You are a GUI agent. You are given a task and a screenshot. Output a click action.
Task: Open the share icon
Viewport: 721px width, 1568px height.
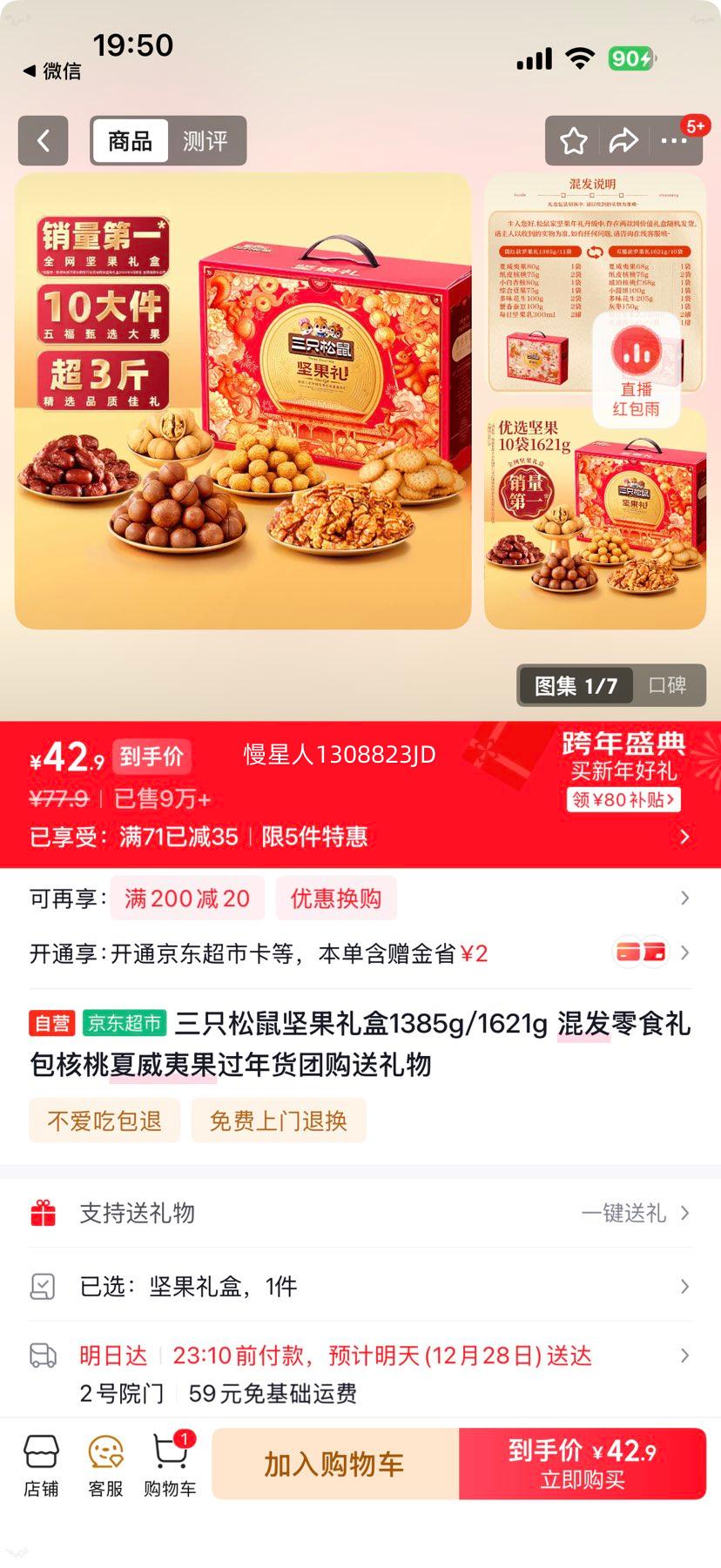(x=625, y=141)
